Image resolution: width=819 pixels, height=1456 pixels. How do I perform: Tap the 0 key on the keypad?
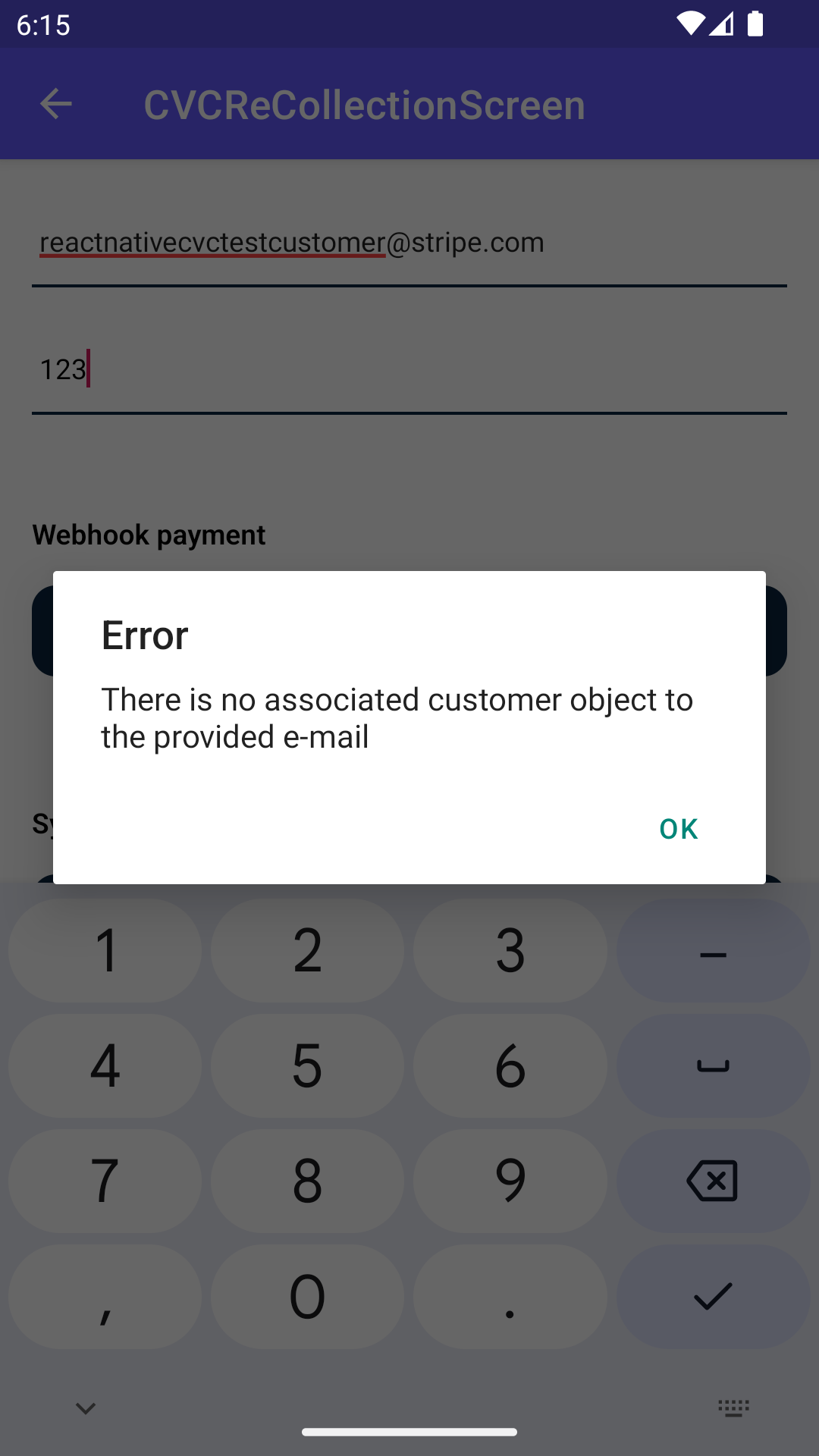(x=307, y=1296)
